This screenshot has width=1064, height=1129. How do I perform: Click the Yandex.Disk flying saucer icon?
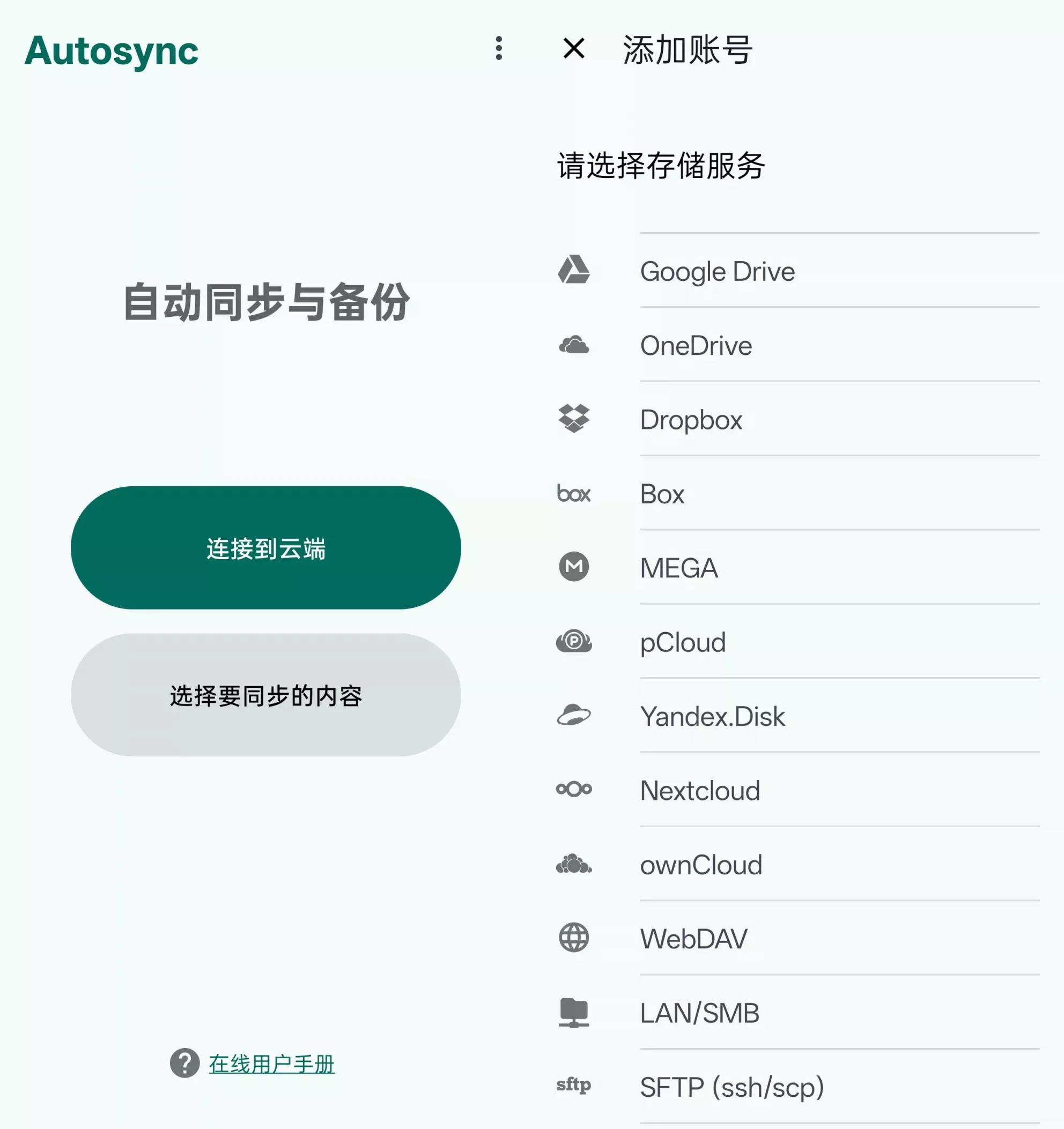(574, 716)
